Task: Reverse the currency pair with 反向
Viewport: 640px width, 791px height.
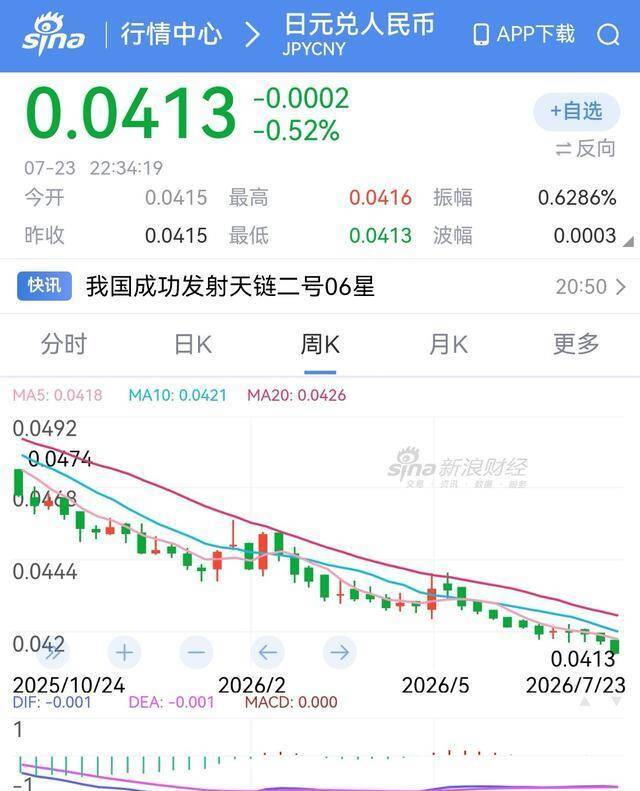Action: [585, 149]
